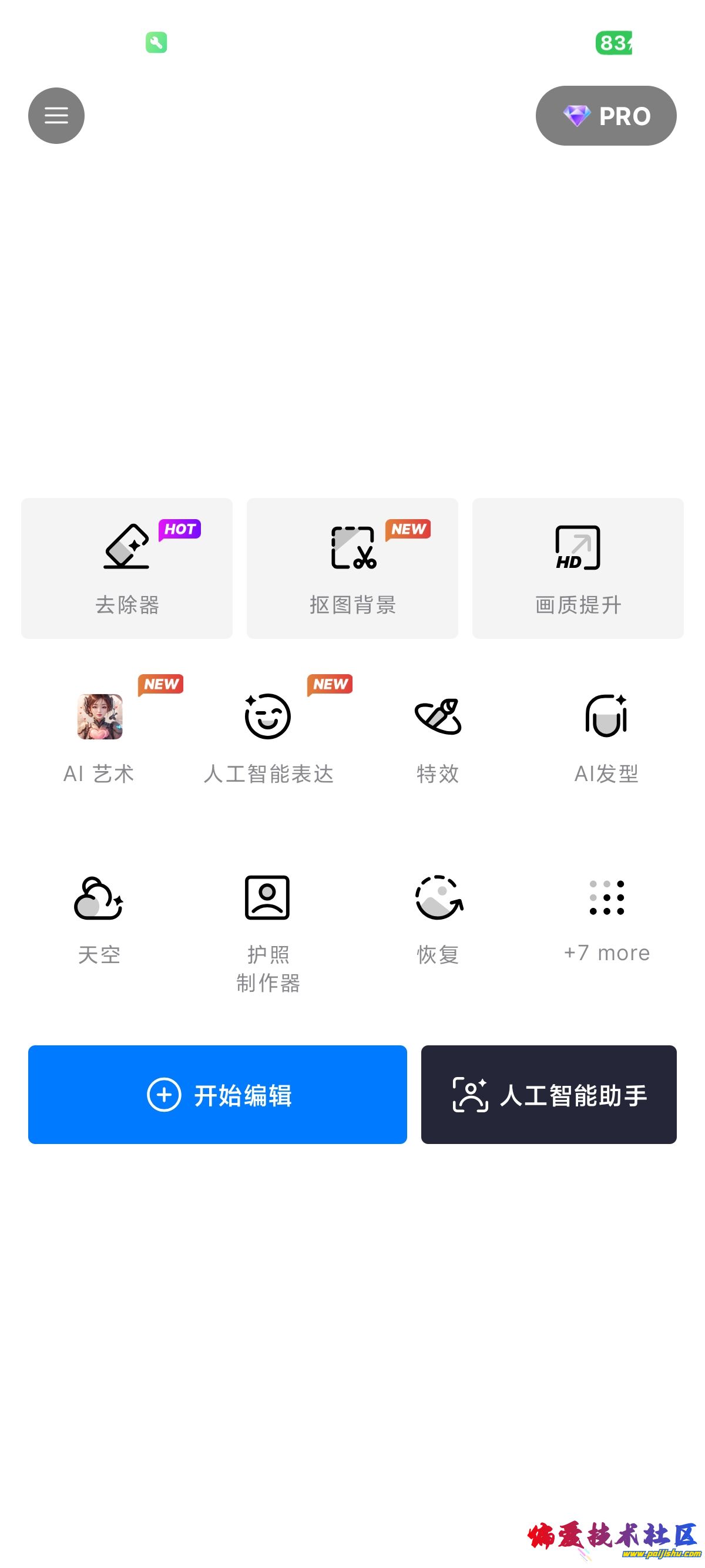Open 人工智能助手 AI assistant
This screenshot has width=705, height=1568.
[x=548, y=1095]
